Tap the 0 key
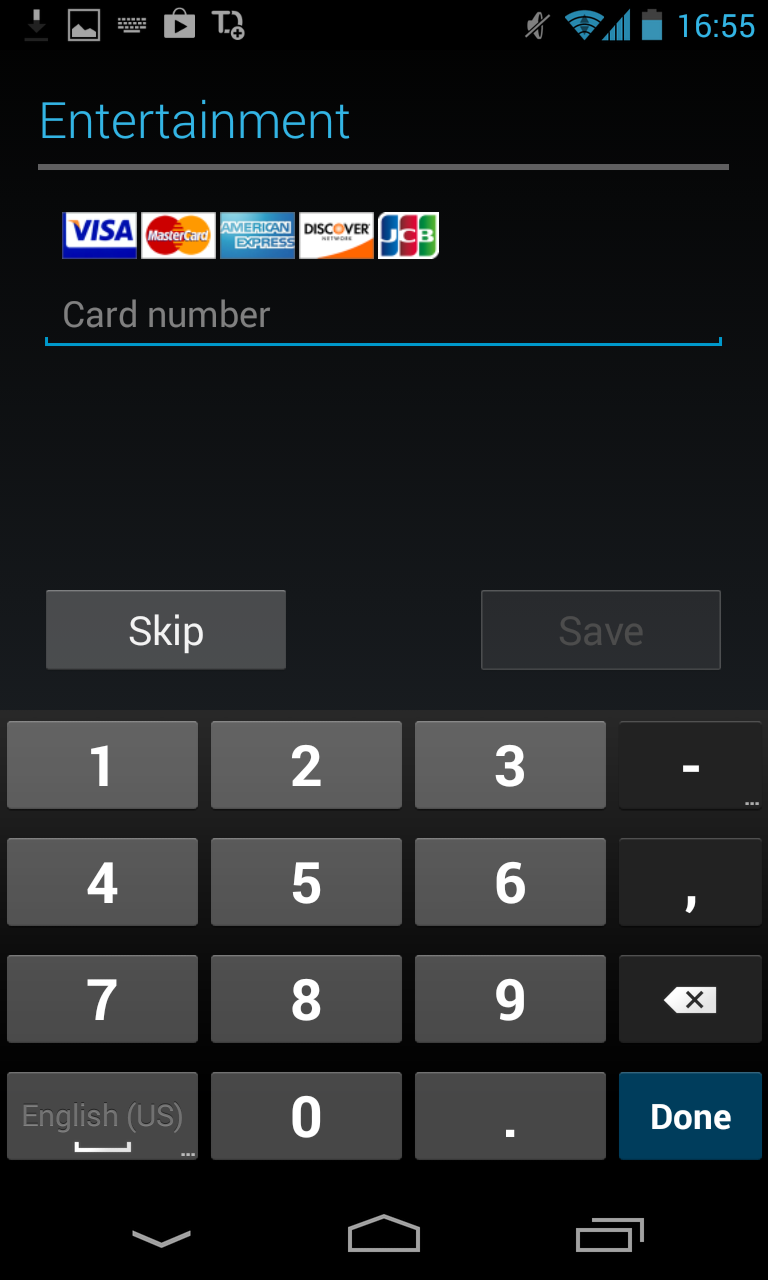 [x=306, y=1116]
